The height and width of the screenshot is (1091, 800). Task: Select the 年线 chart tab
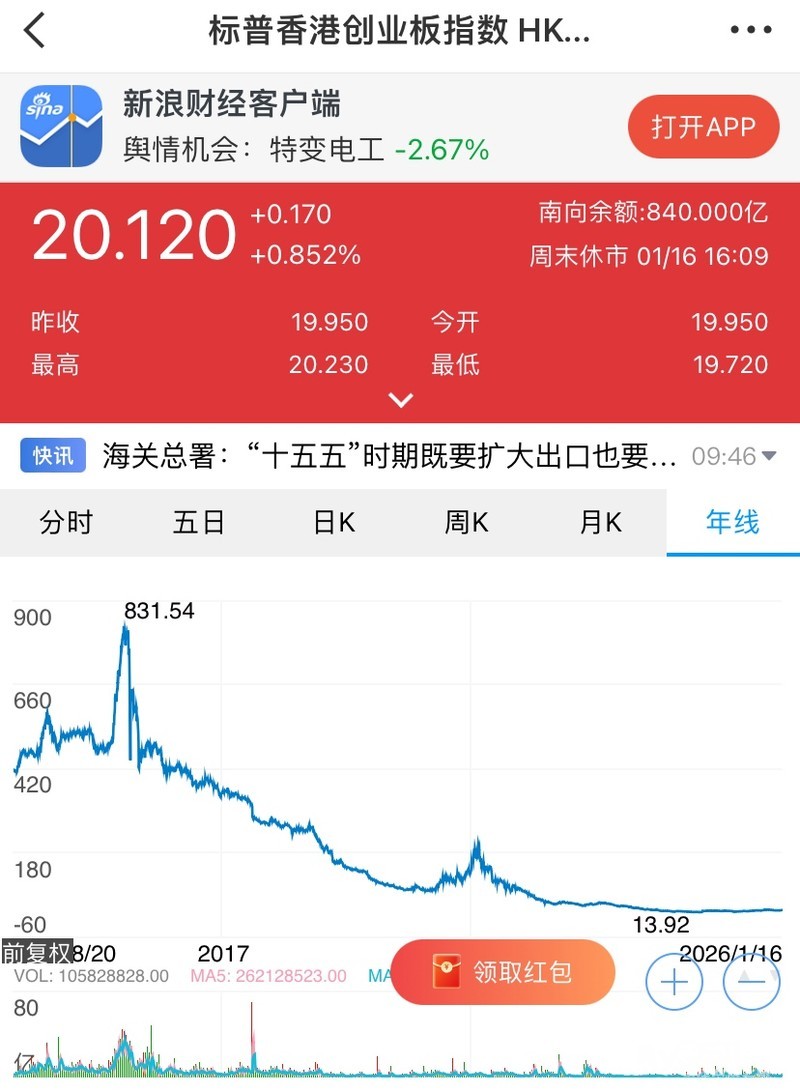pos(733,522)
